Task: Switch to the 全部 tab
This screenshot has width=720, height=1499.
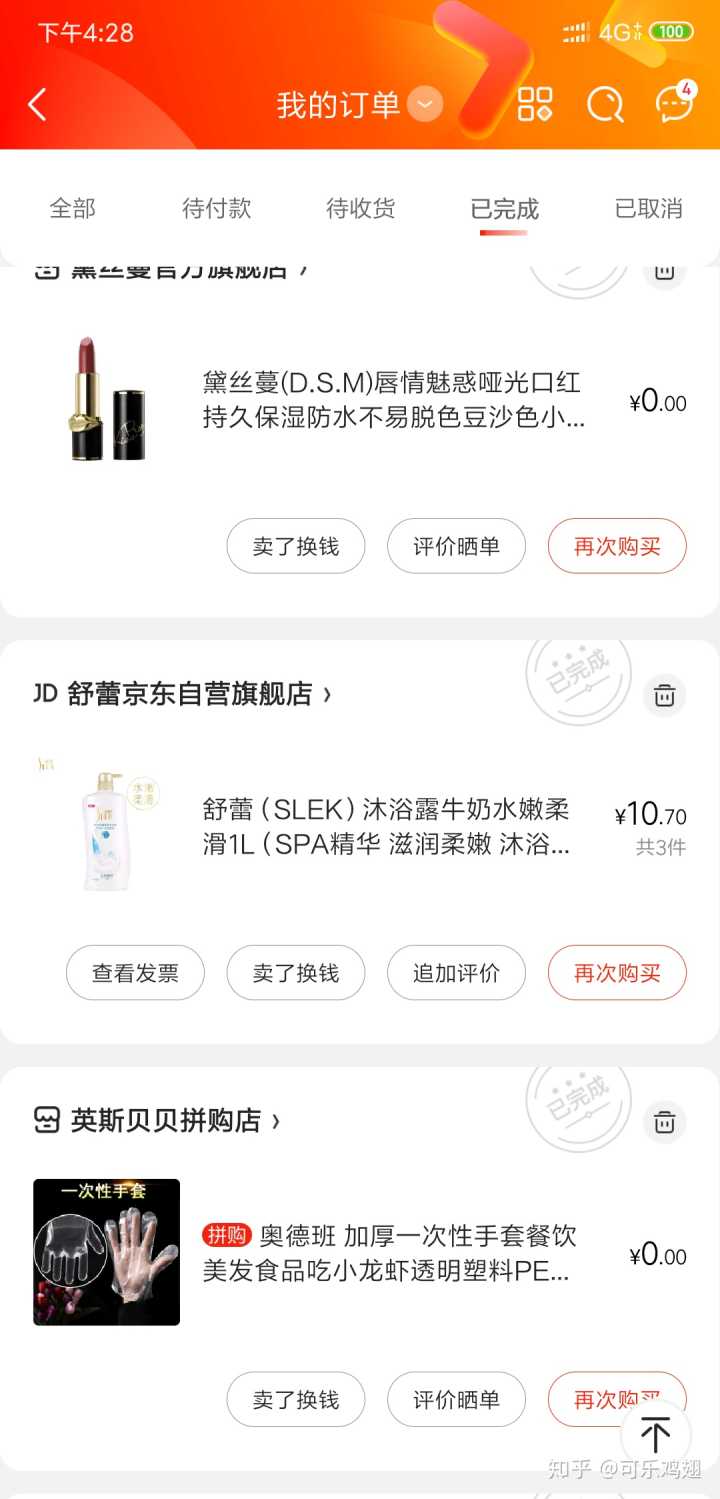Action: 73,209
